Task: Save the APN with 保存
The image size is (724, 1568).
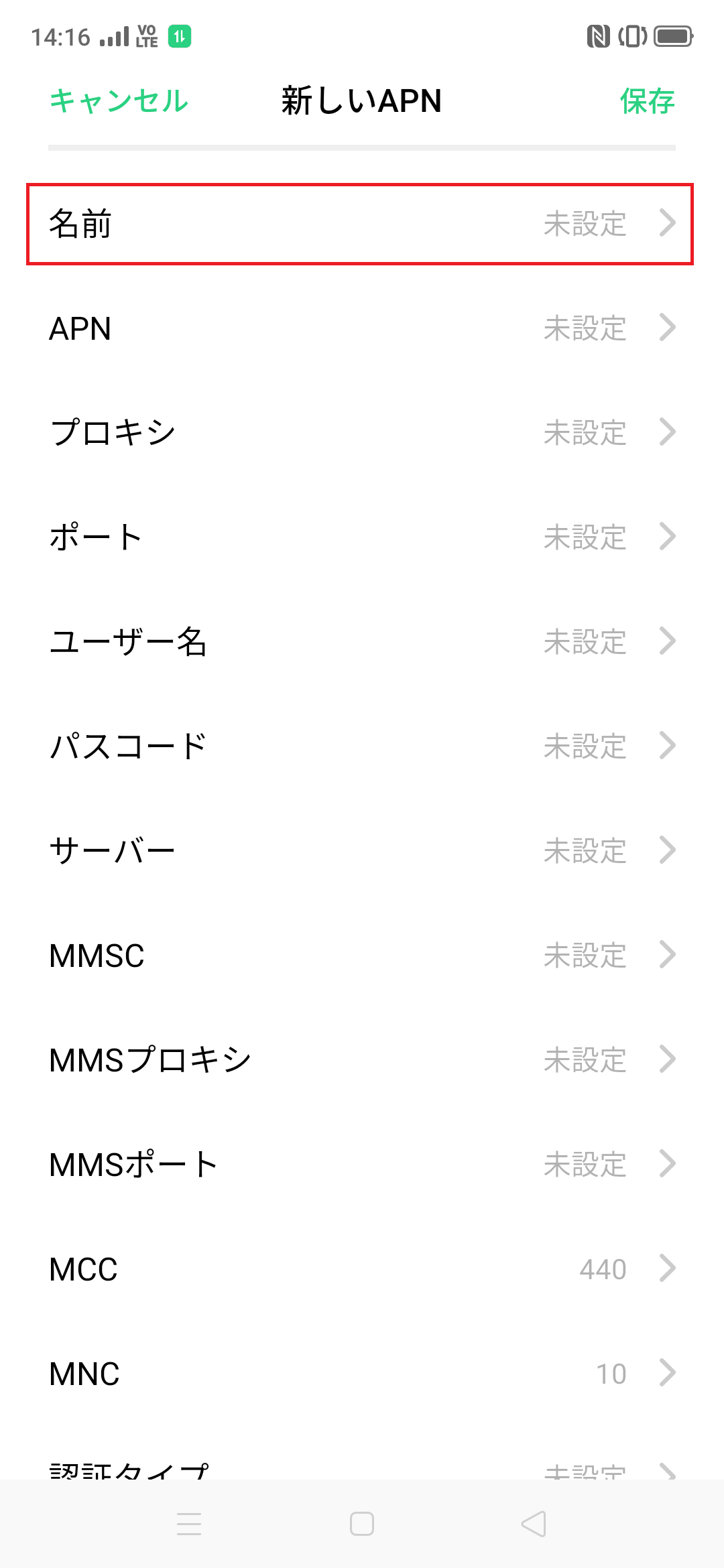Action: (x=647, y=102)
